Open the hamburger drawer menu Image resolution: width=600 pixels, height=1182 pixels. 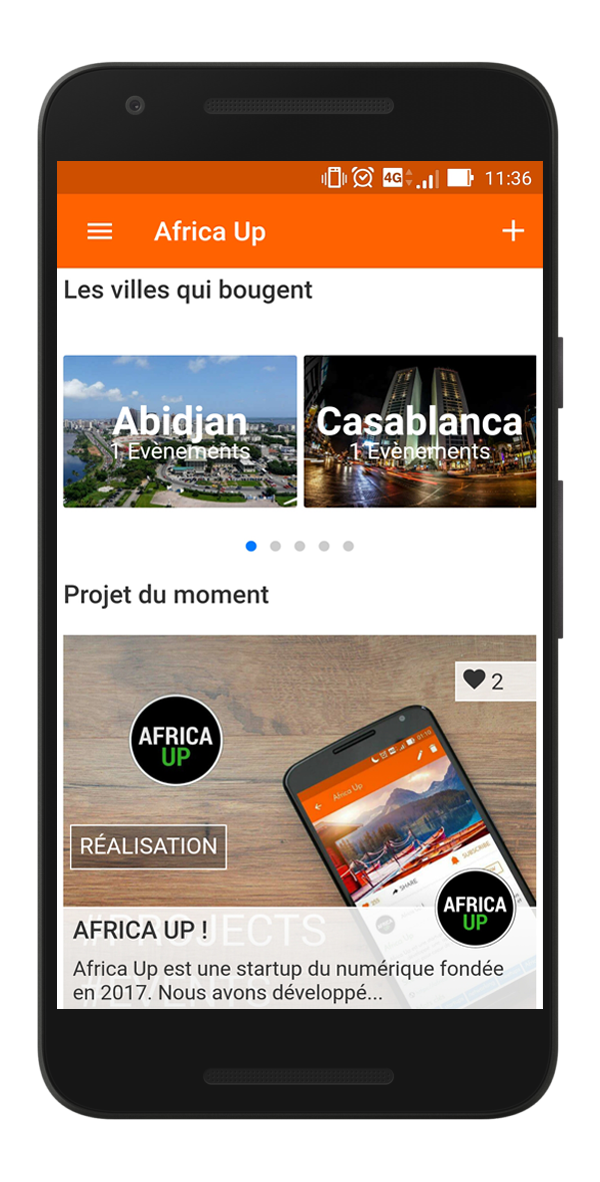[99, 231]
